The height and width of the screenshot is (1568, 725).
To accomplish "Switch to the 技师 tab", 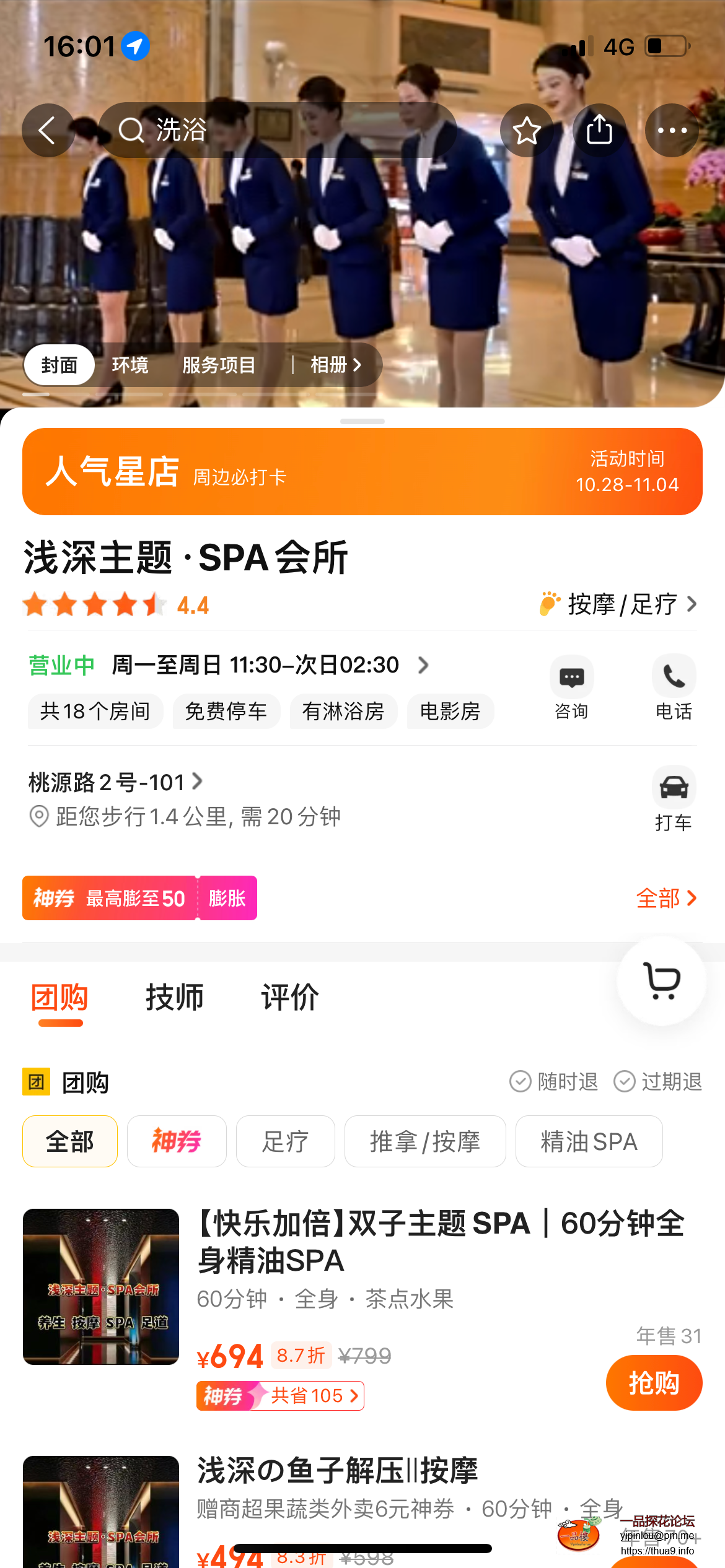I will (x=175, y=998).
